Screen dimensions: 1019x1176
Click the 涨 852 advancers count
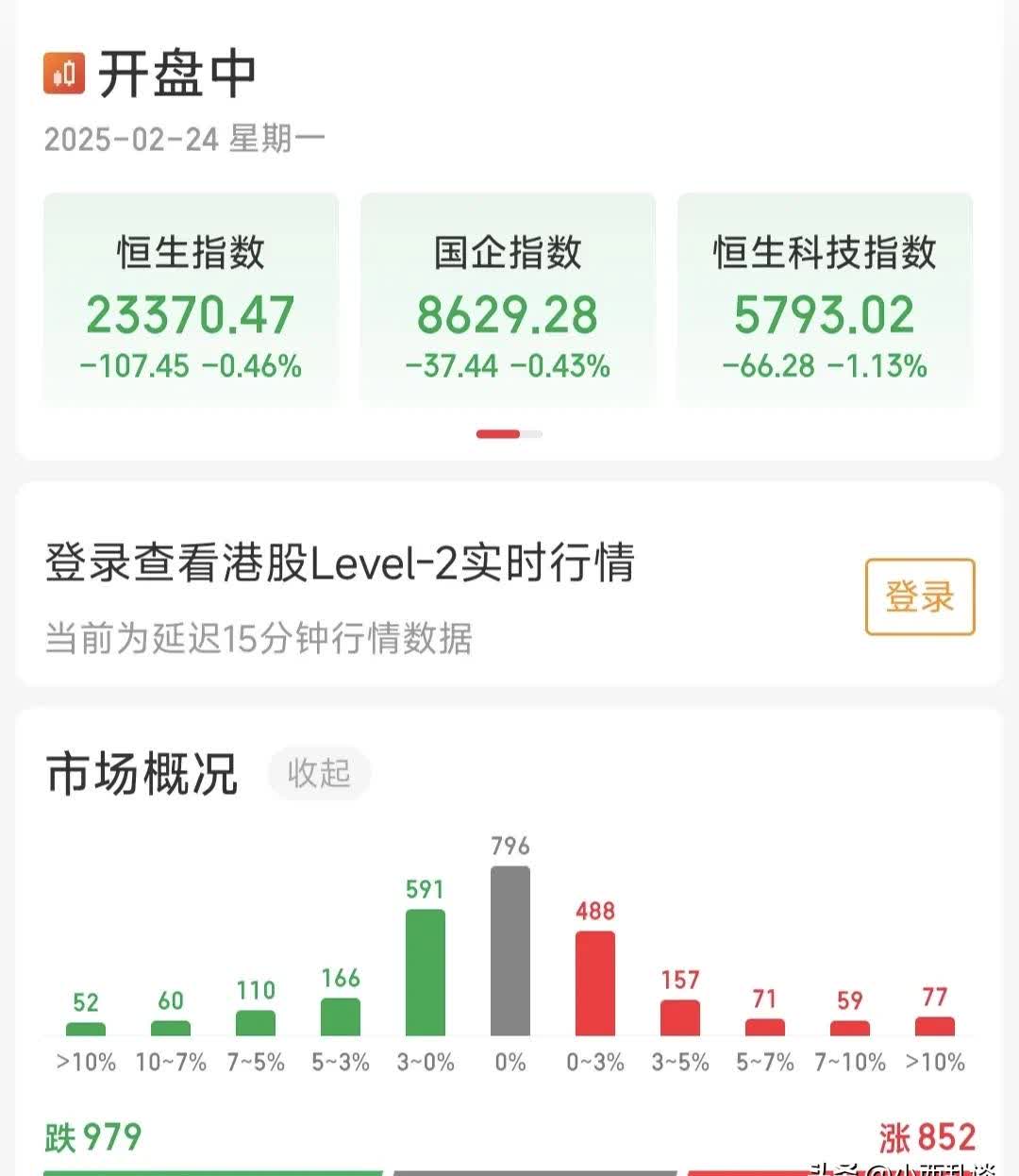click(929, 1135)
